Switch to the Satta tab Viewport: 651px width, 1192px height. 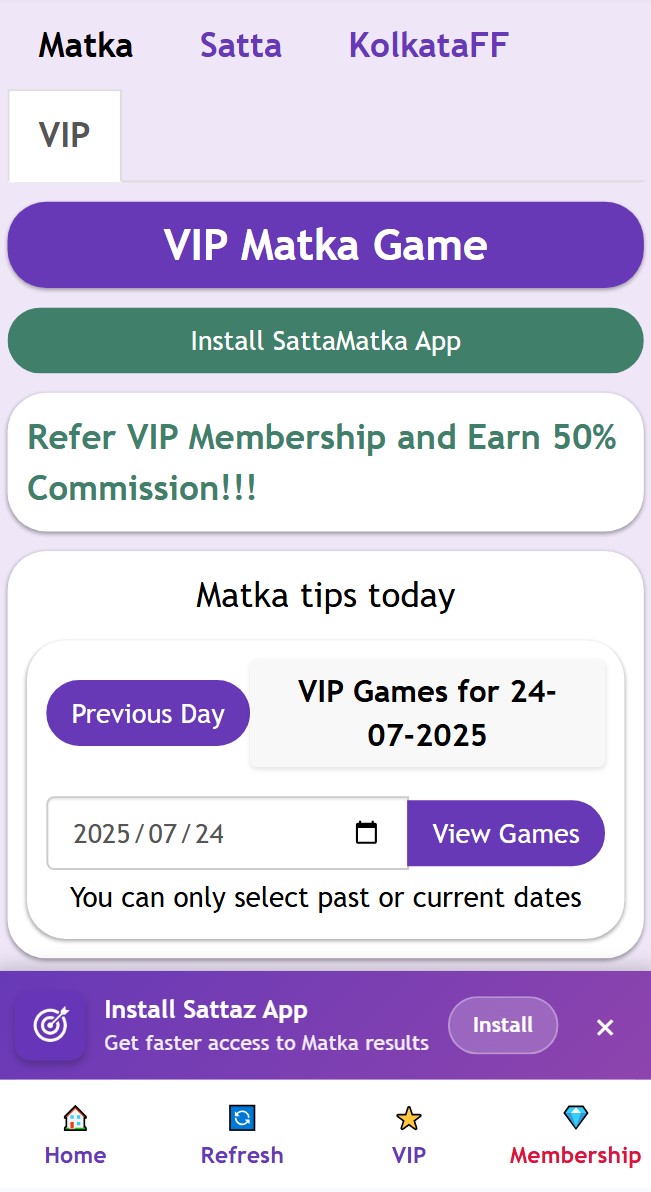click(x=240, y=46)
